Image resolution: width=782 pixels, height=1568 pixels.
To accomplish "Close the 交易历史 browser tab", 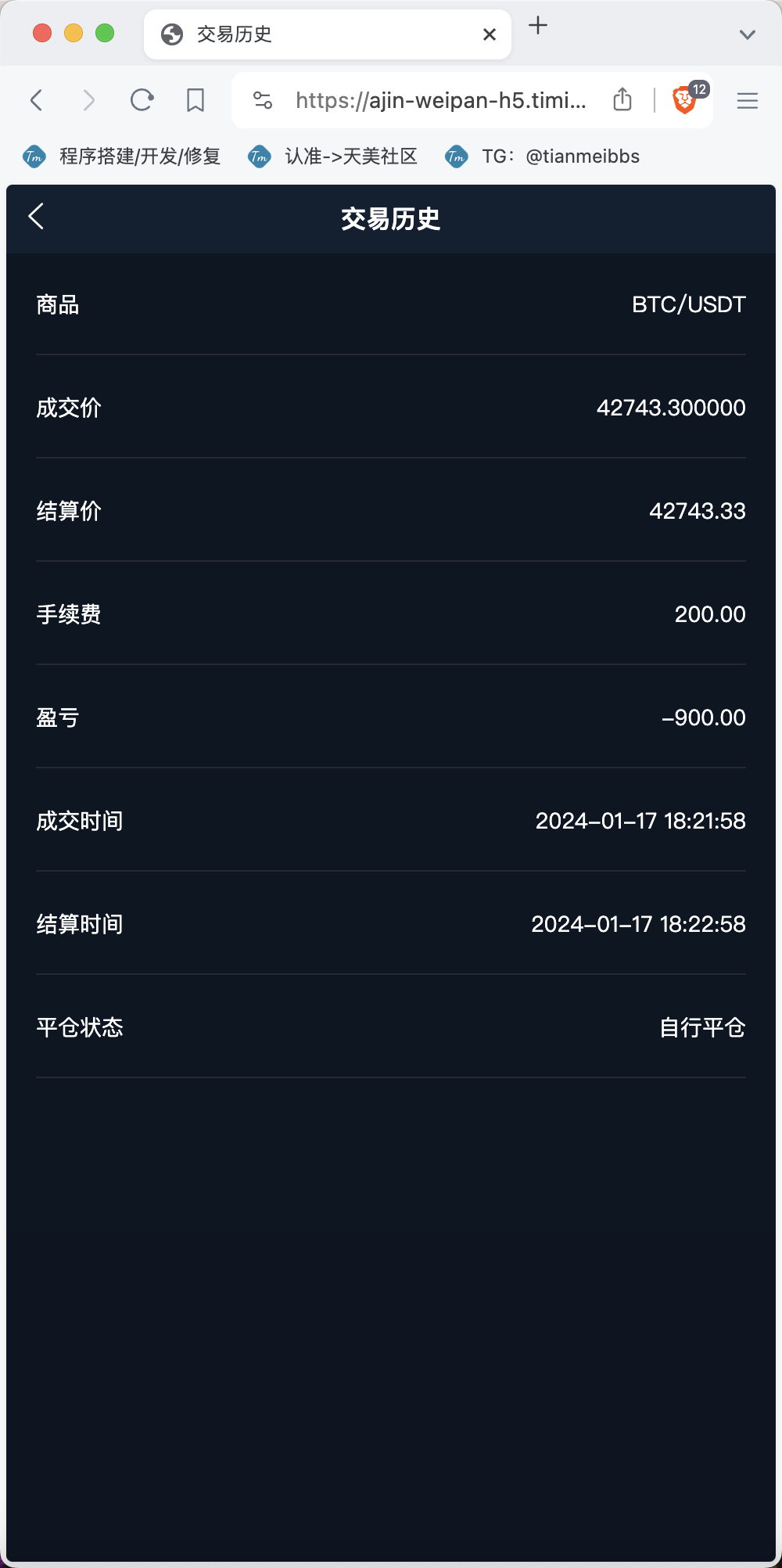I will (x=490, y=34).
